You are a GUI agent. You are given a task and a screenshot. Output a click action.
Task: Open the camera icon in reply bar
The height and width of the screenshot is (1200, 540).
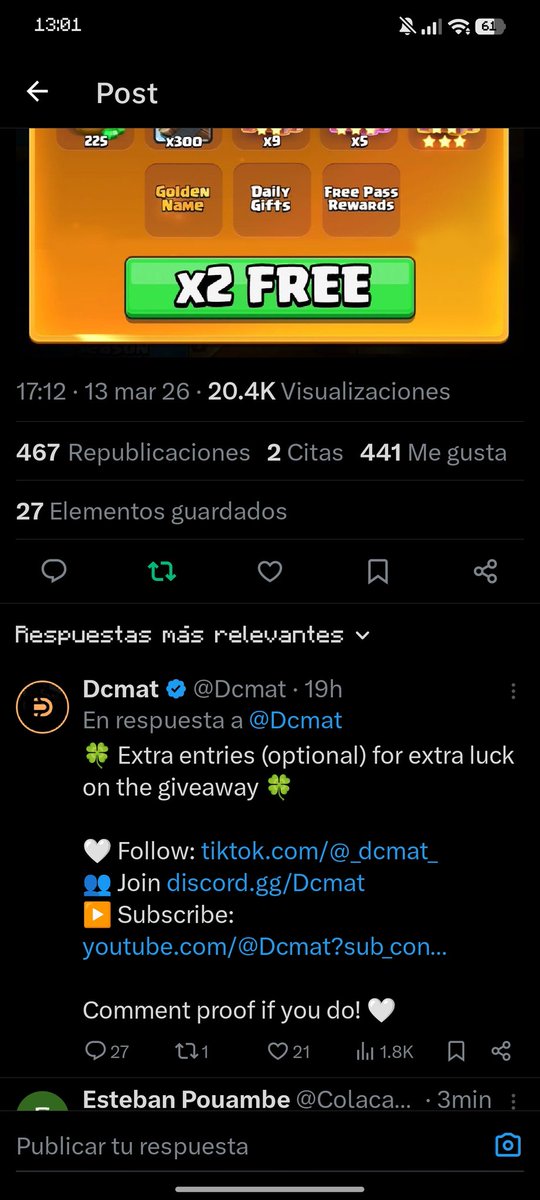point(508,1145)
